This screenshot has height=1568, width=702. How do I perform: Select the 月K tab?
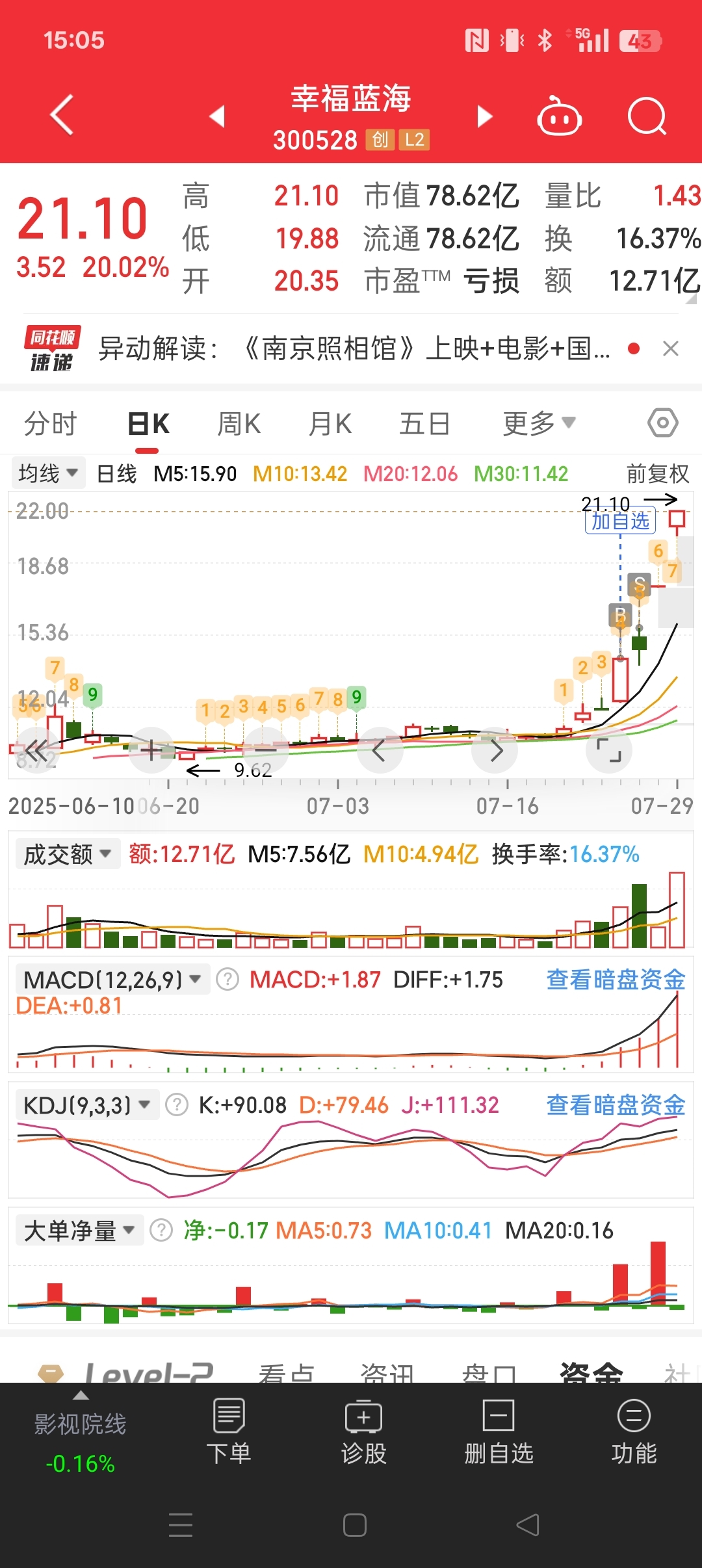tap(330, 424)
